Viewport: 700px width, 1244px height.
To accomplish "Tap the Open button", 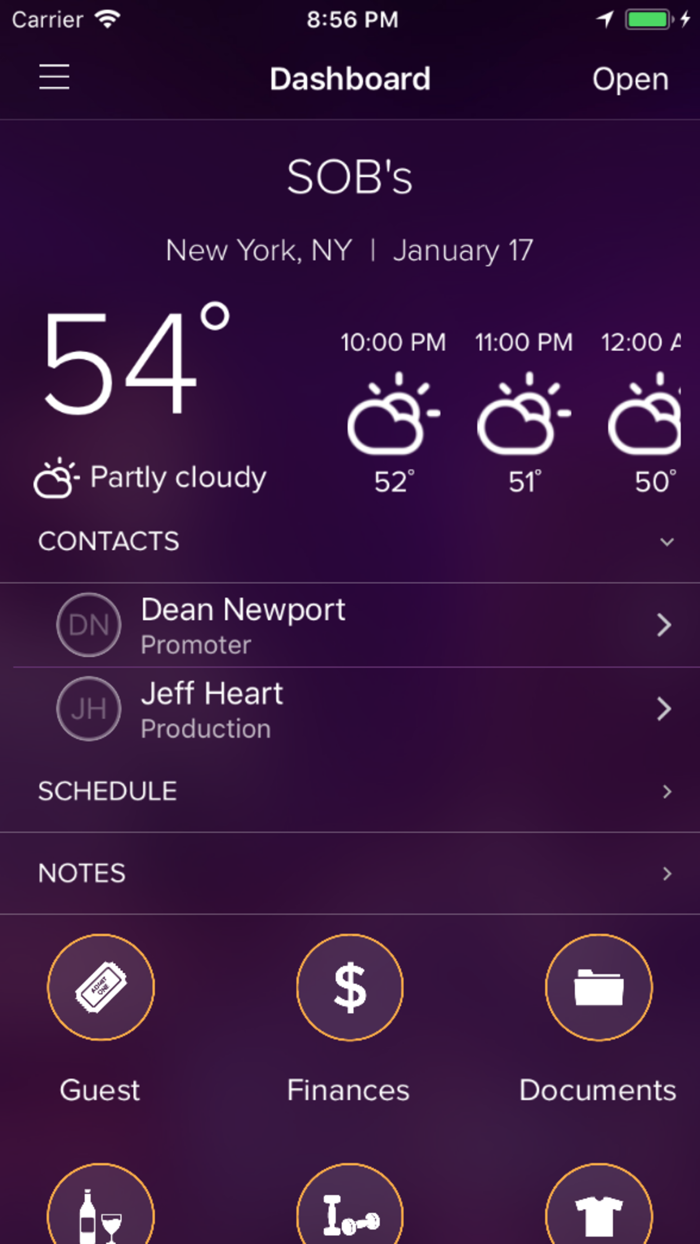I will 629,79.
